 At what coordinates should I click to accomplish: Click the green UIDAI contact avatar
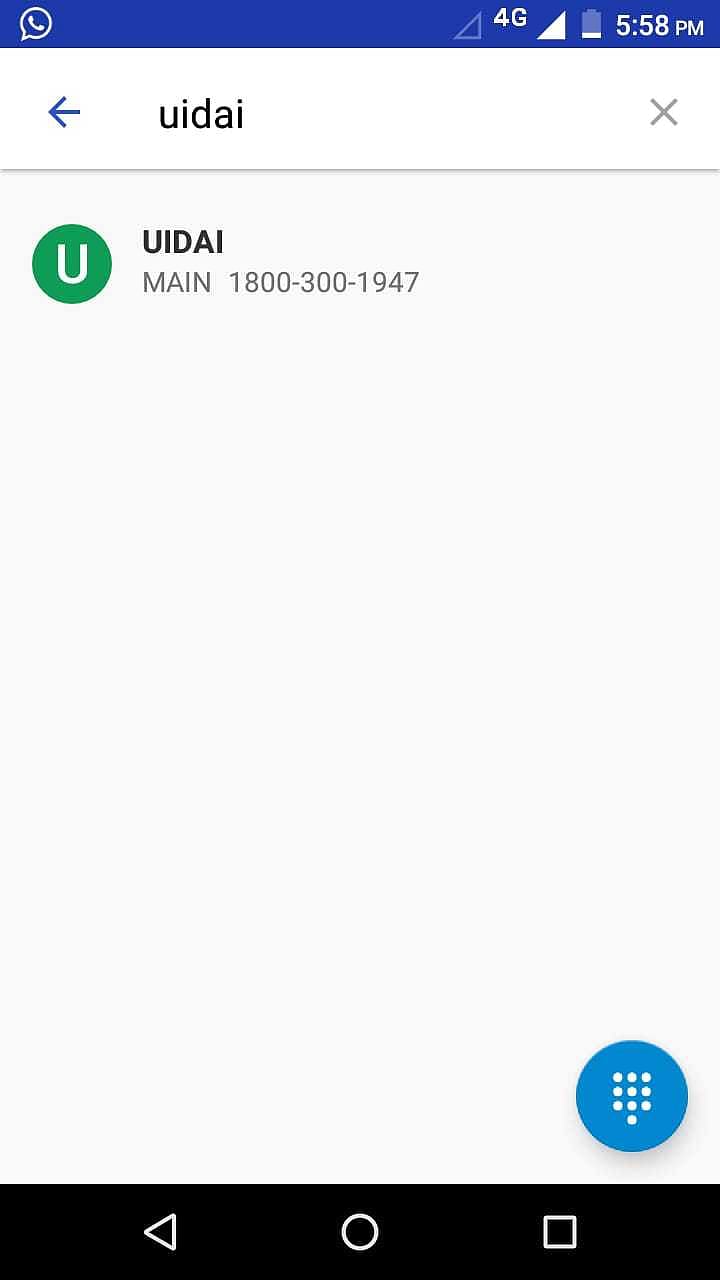pos(71,263)
